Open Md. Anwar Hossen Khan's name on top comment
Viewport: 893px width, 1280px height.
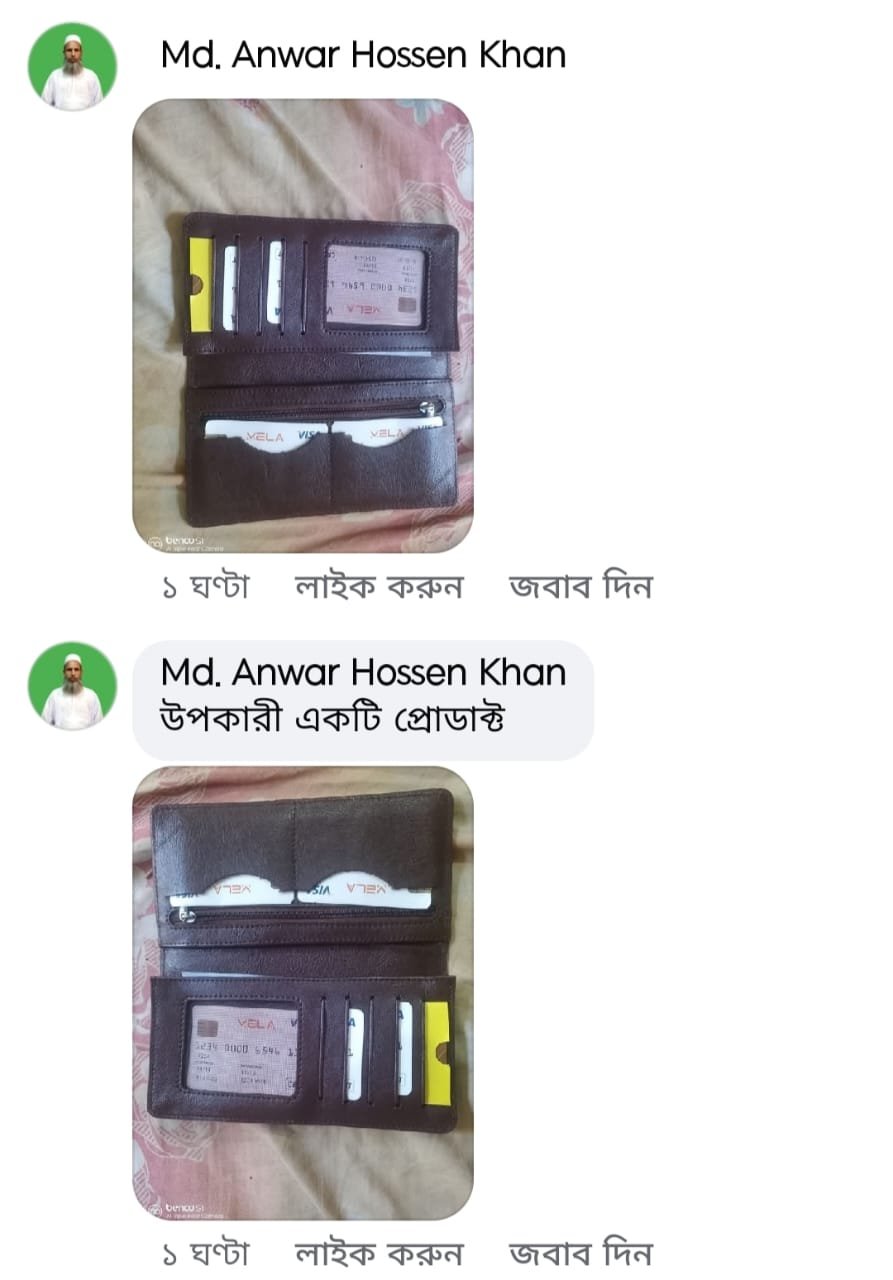(363, 55)
